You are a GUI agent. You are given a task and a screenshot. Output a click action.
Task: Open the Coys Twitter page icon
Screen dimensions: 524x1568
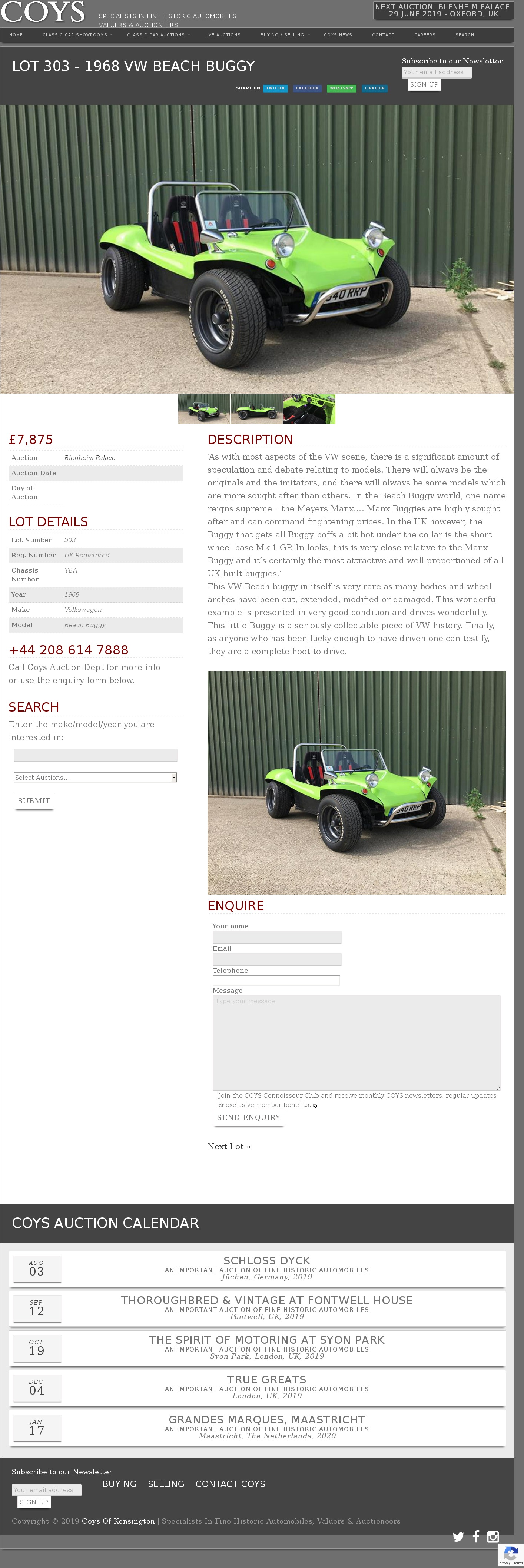pyautogui.click(x=458, y=1536)
